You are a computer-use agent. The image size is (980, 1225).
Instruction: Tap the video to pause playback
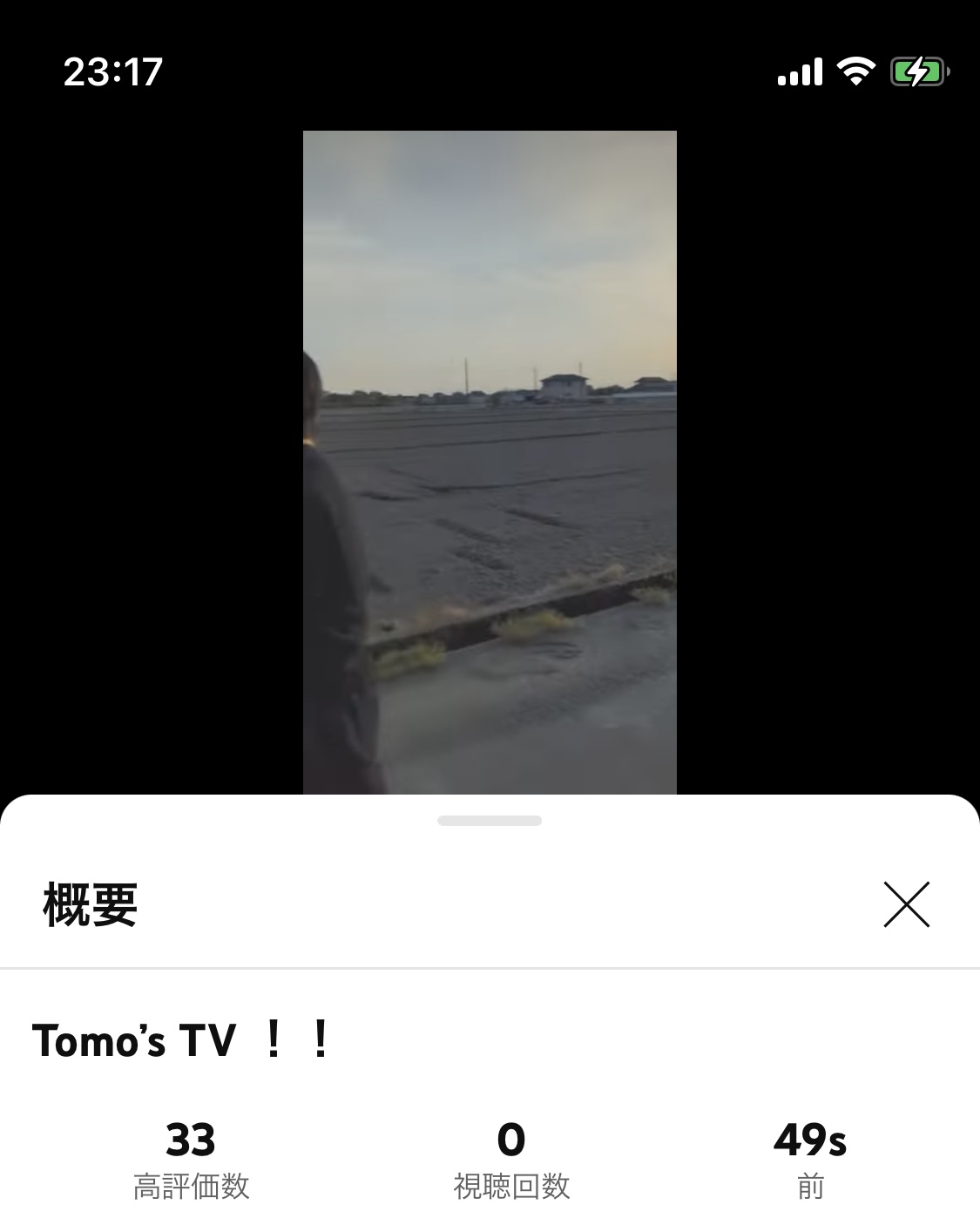490,462
